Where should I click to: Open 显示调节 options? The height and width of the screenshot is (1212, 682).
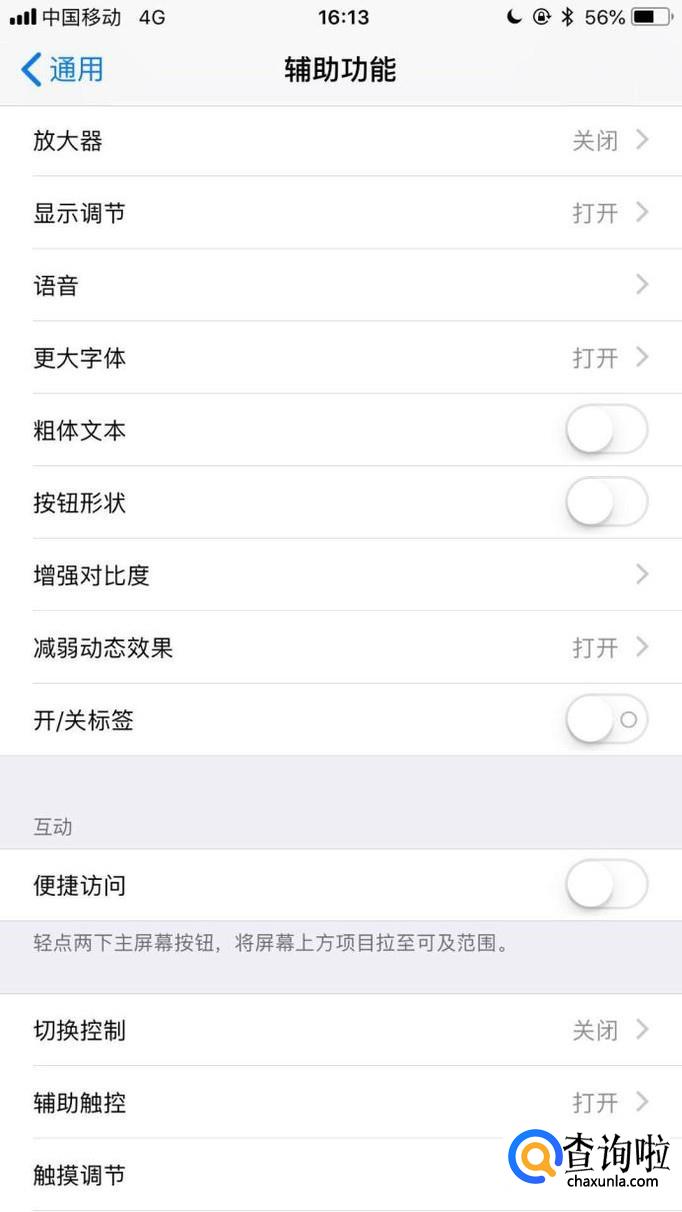pyautogui.click(x=340, y=213)
